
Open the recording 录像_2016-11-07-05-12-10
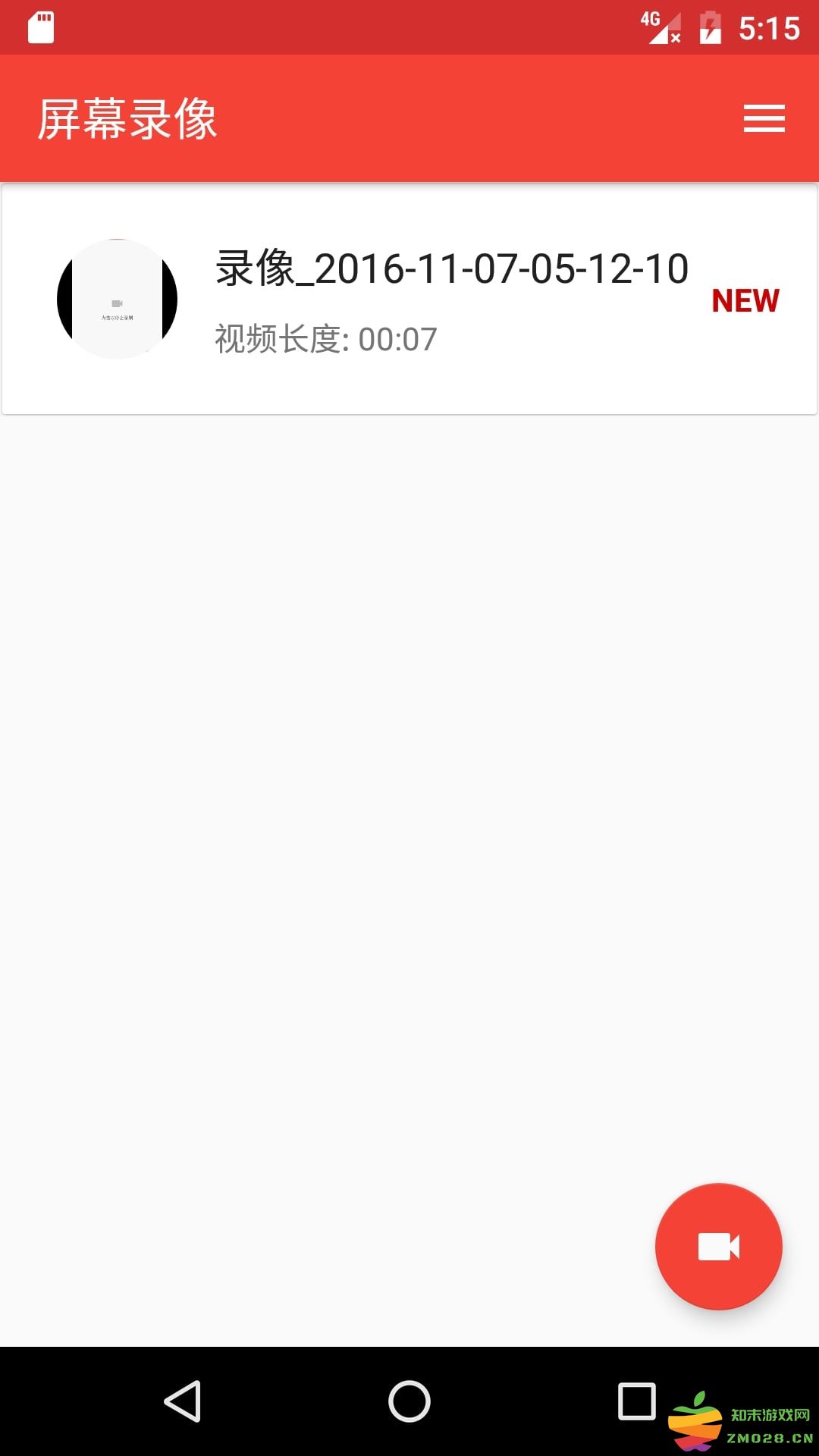[x=450, y=267]
